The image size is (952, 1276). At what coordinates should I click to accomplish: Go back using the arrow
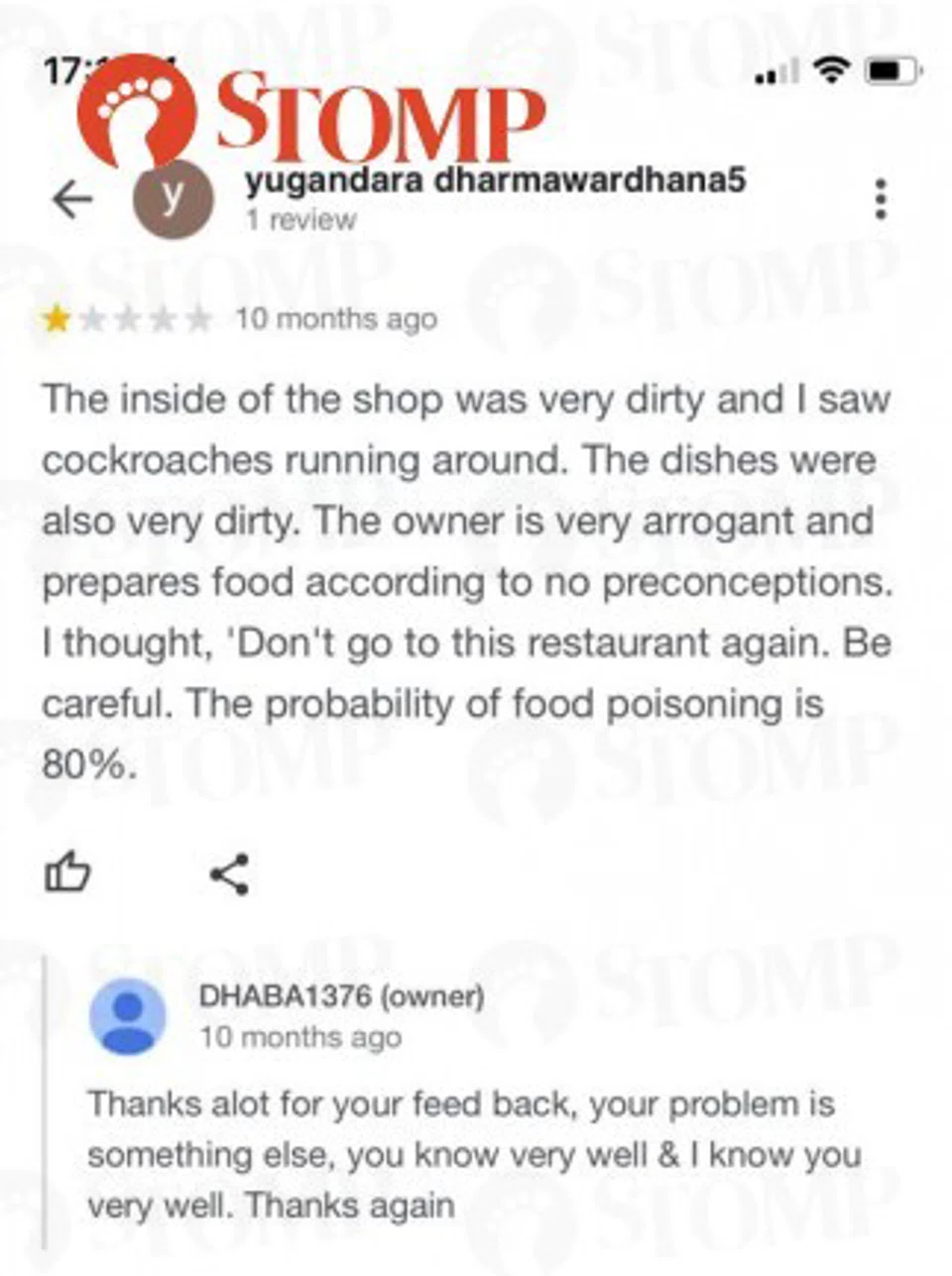click(72, 200)
